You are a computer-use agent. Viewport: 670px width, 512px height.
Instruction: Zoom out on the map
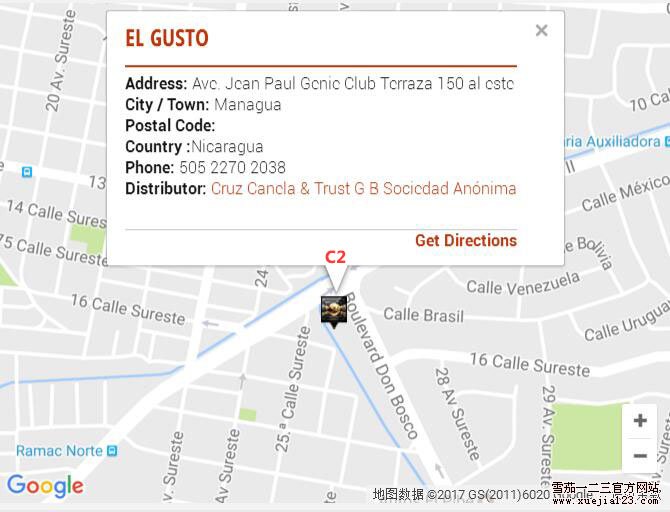click(640, 456)
